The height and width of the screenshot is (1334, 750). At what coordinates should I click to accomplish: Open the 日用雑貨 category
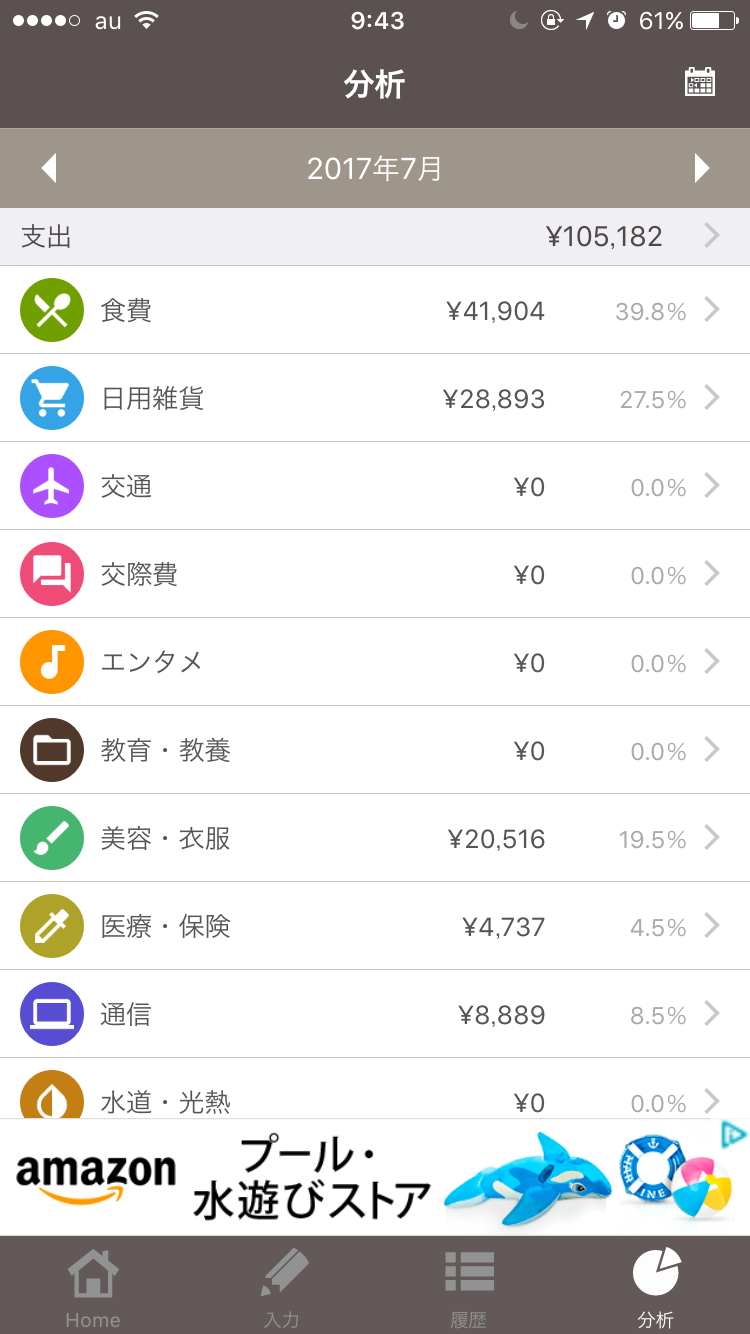(x=375, y=398)
